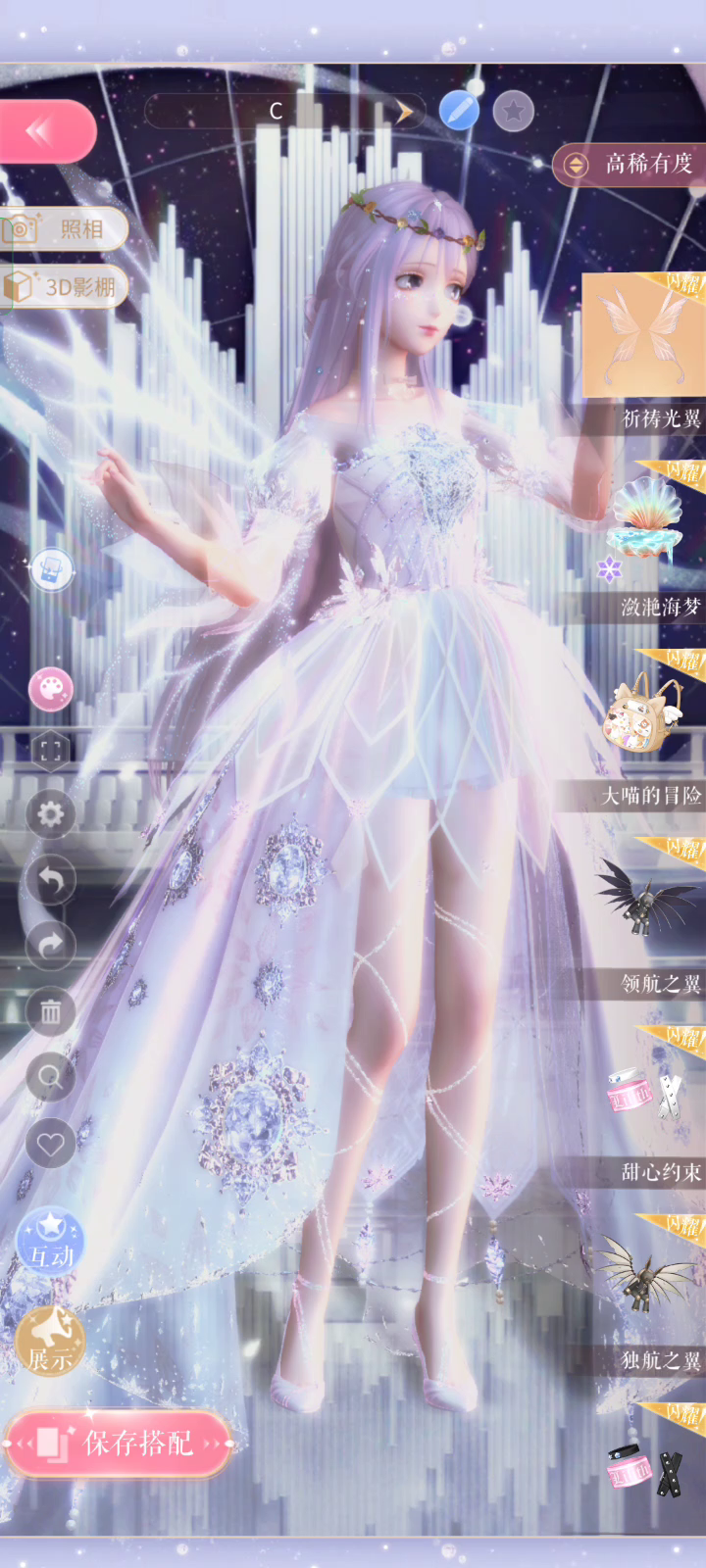The image size is (706, 1568).
Task: Tap the 互动 interaction button
Action: click(50, 1241)
